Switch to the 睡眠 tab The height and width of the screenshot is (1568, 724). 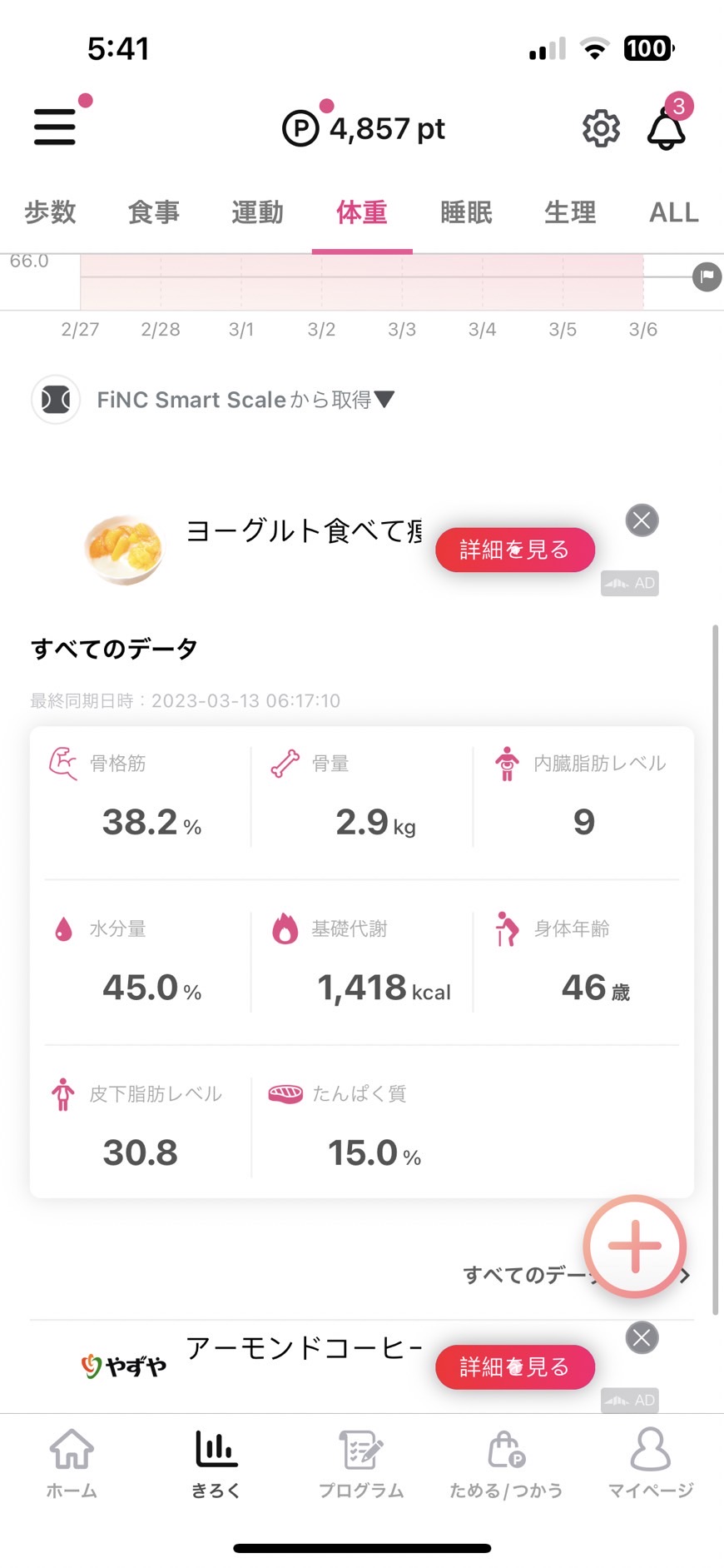(466, 212)
